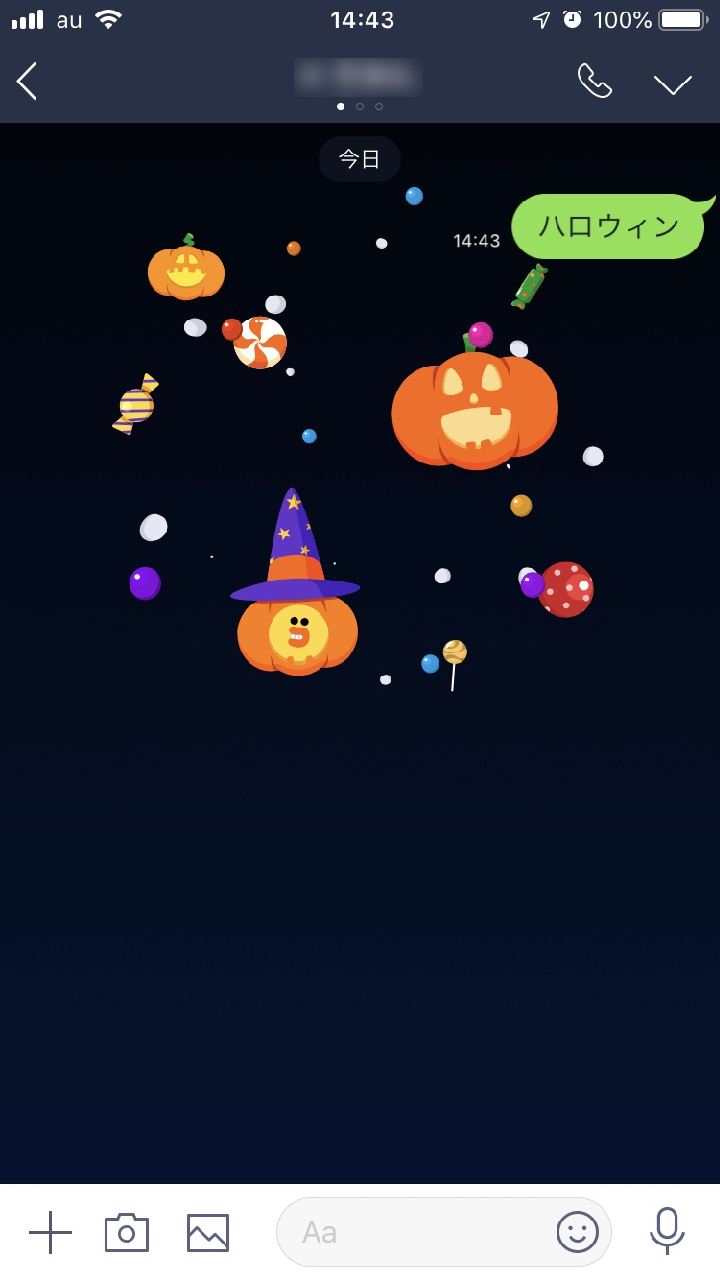Expand the chat options chevron menu
This screenshot has height=1280, width=720.
673,83
